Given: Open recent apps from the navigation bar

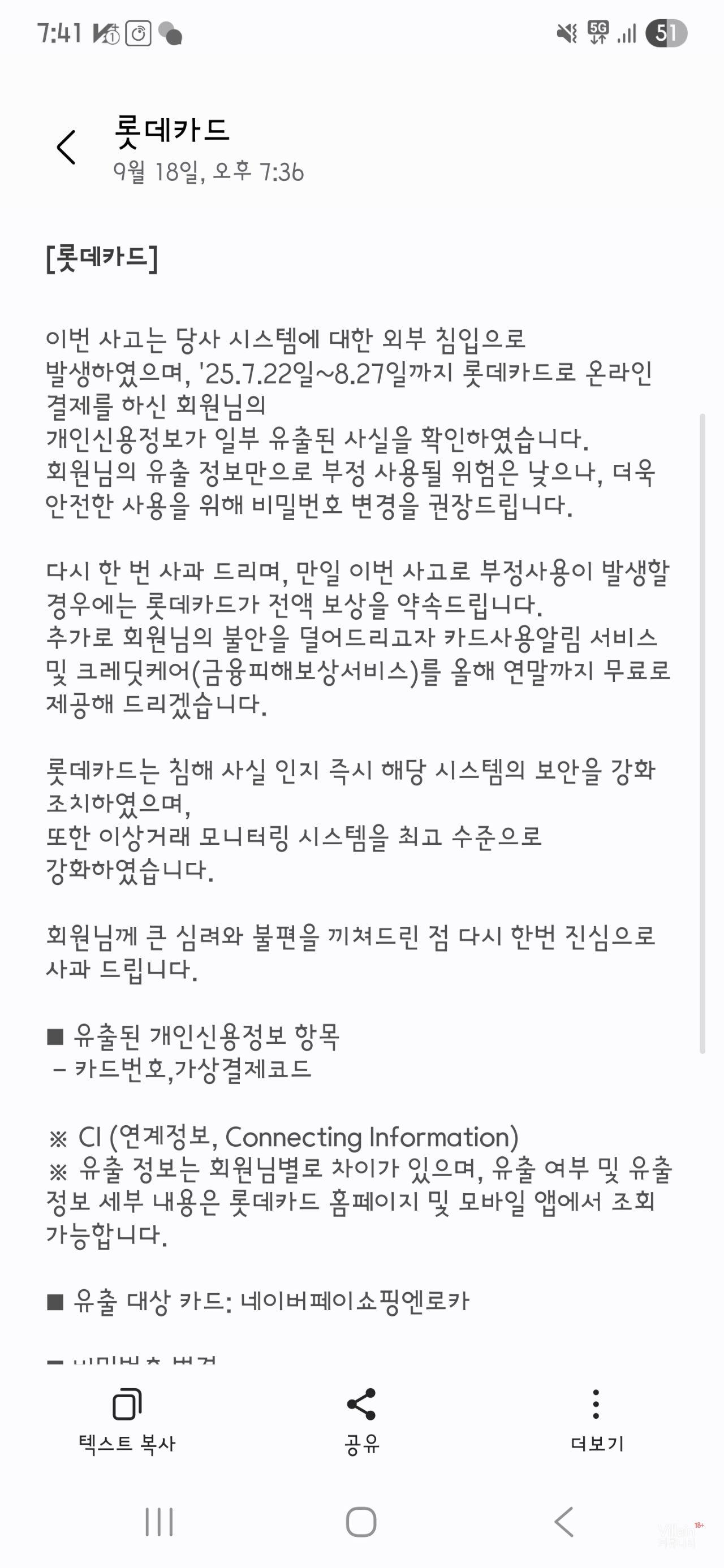Looking at the screenshot, I should tap(160, 1522).
